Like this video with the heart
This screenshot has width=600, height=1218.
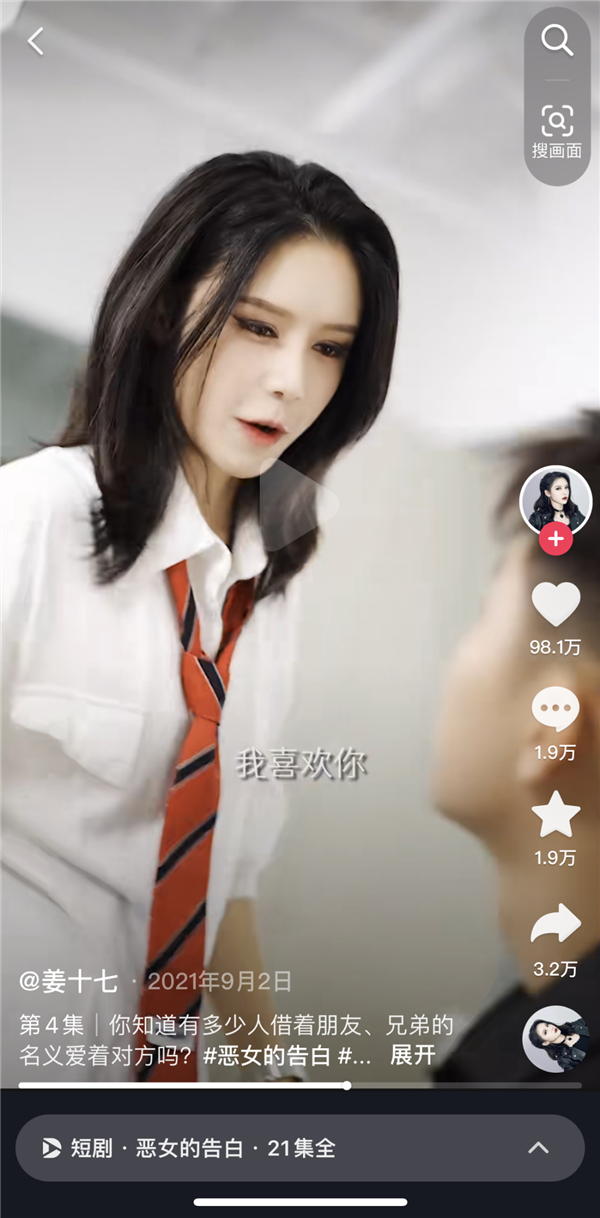[556, 605]
